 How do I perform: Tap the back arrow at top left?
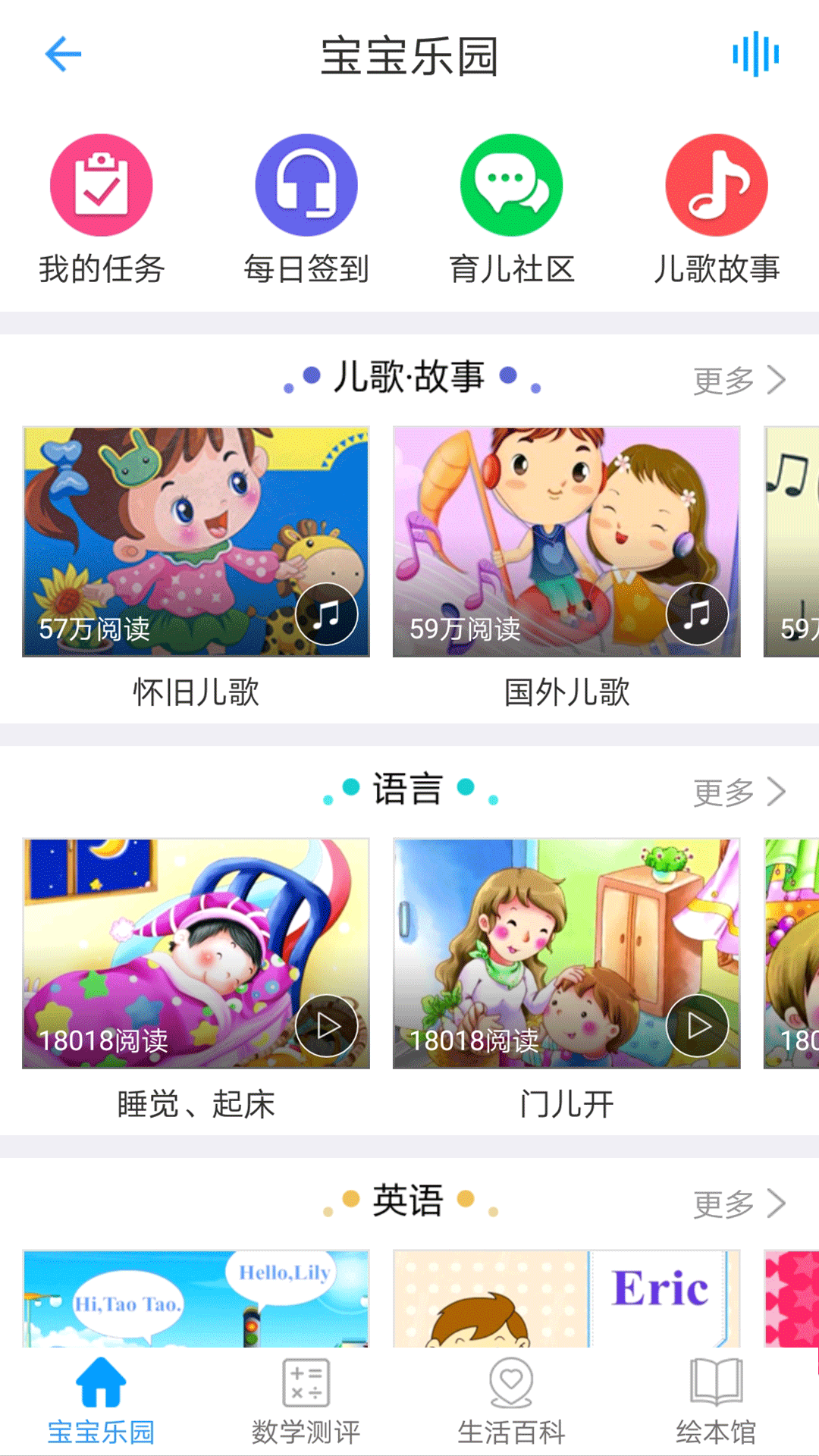pos(64,54)
